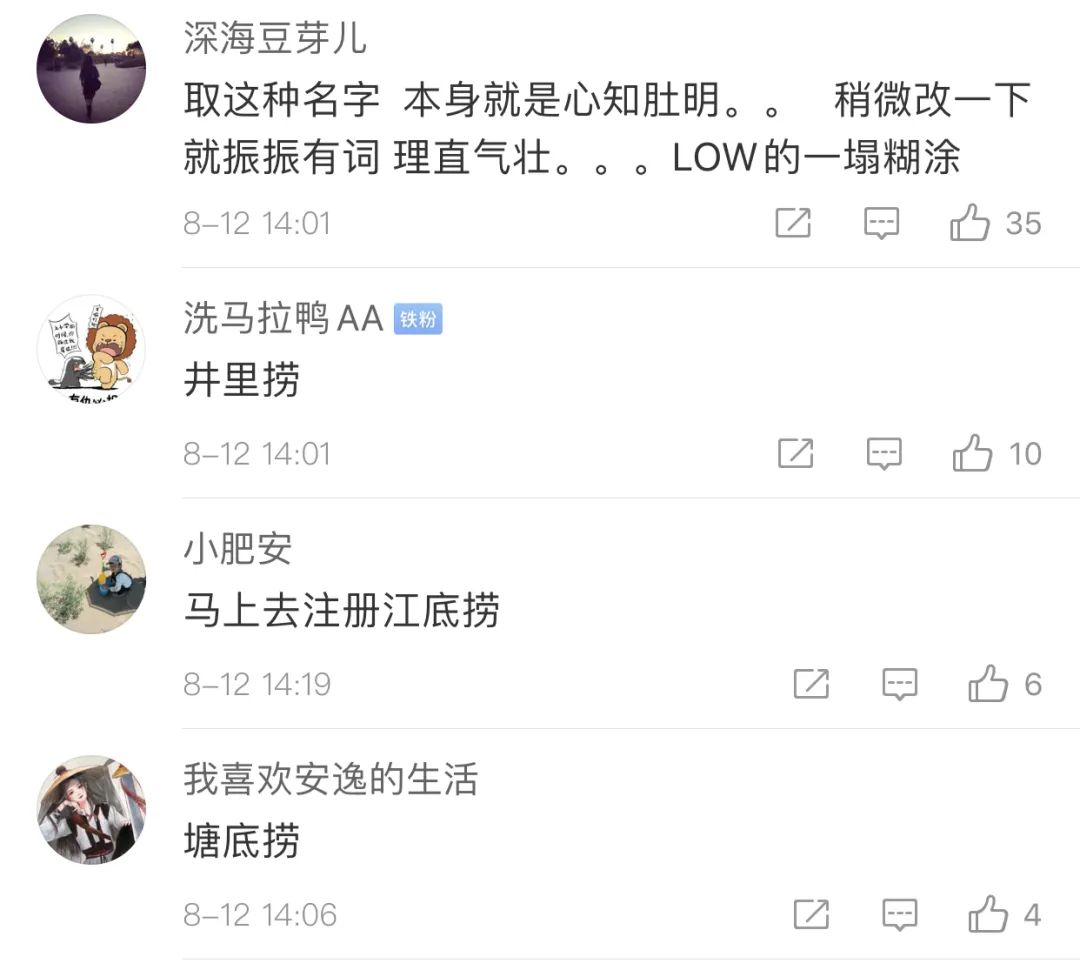
Task: Share 小肥安's comment
Action: pyautogui.click(x=811, y=684)
